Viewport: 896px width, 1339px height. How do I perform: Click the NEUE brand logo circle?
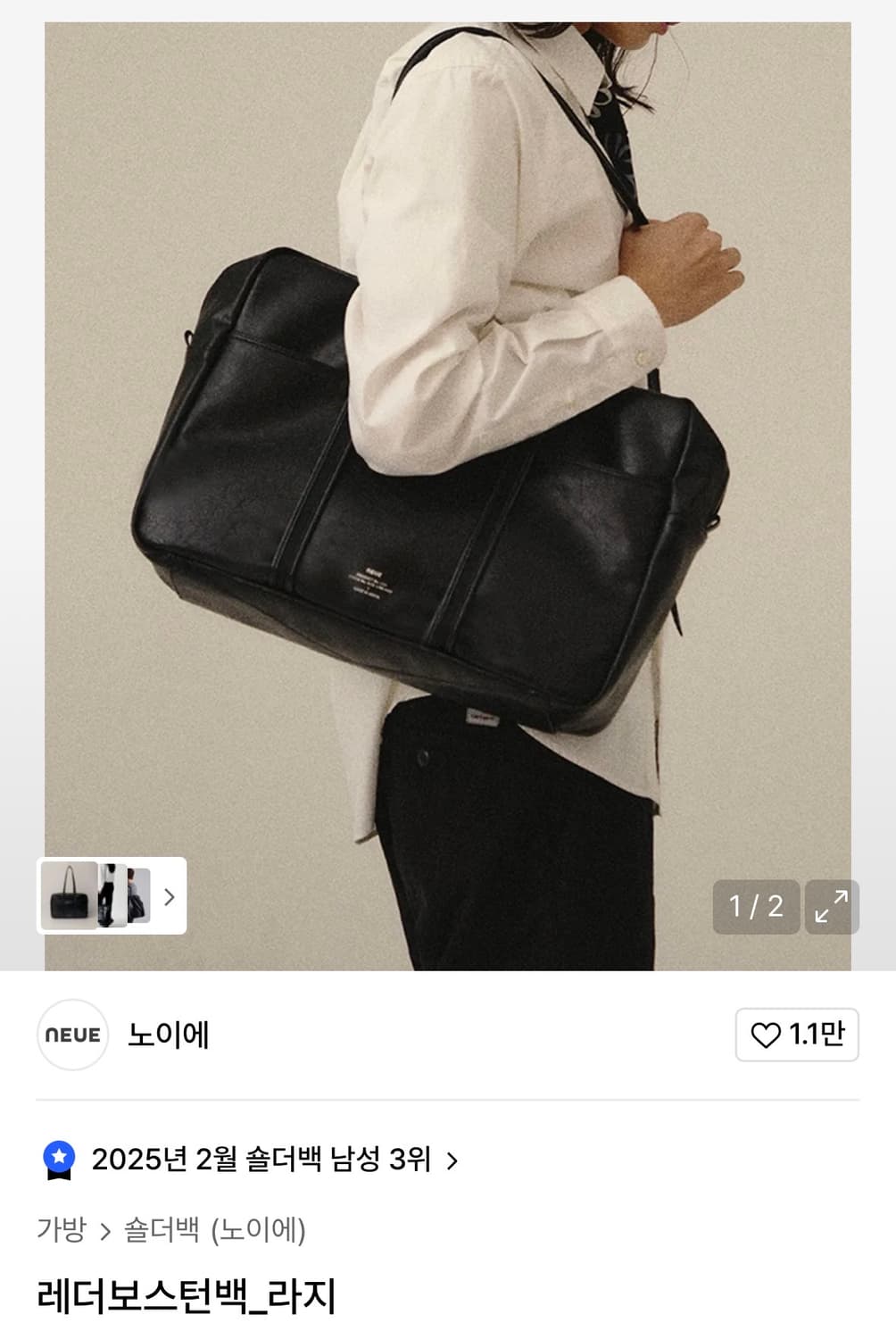[72, 1035]
